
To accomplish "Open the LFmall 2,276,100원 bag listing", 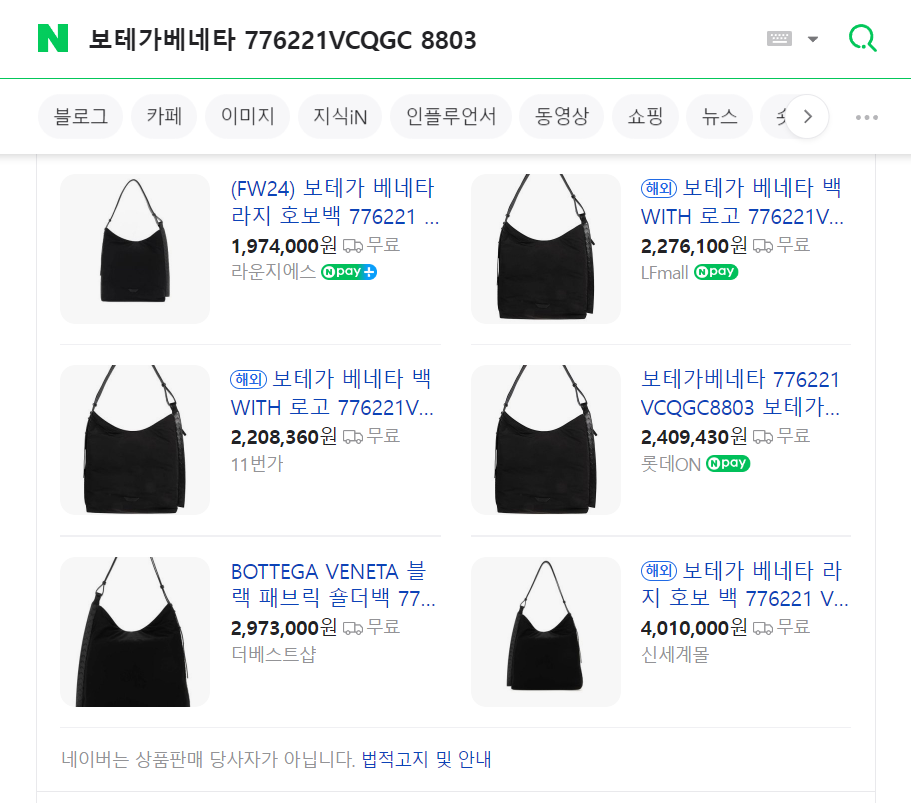I will 742,203.
